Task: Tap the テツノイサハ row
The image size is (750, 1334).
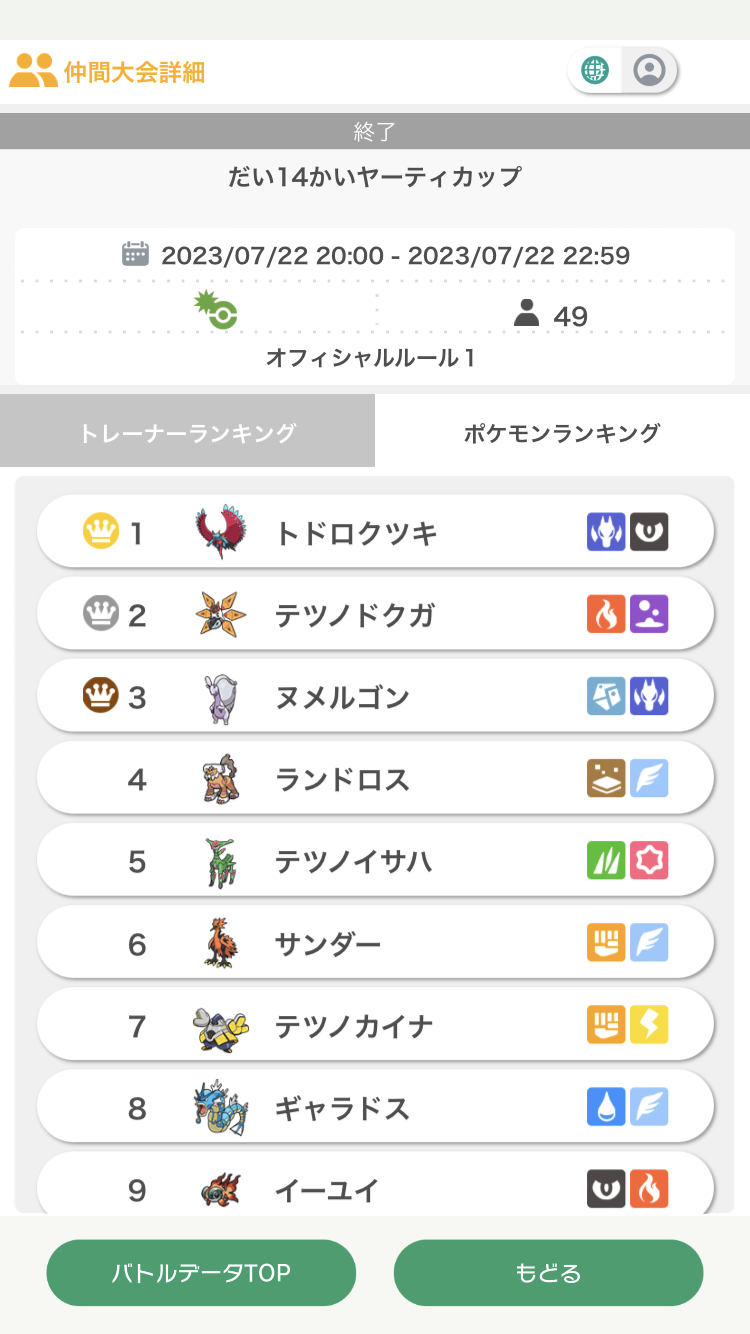Action: pyautogui.click(x=375, y=861)
